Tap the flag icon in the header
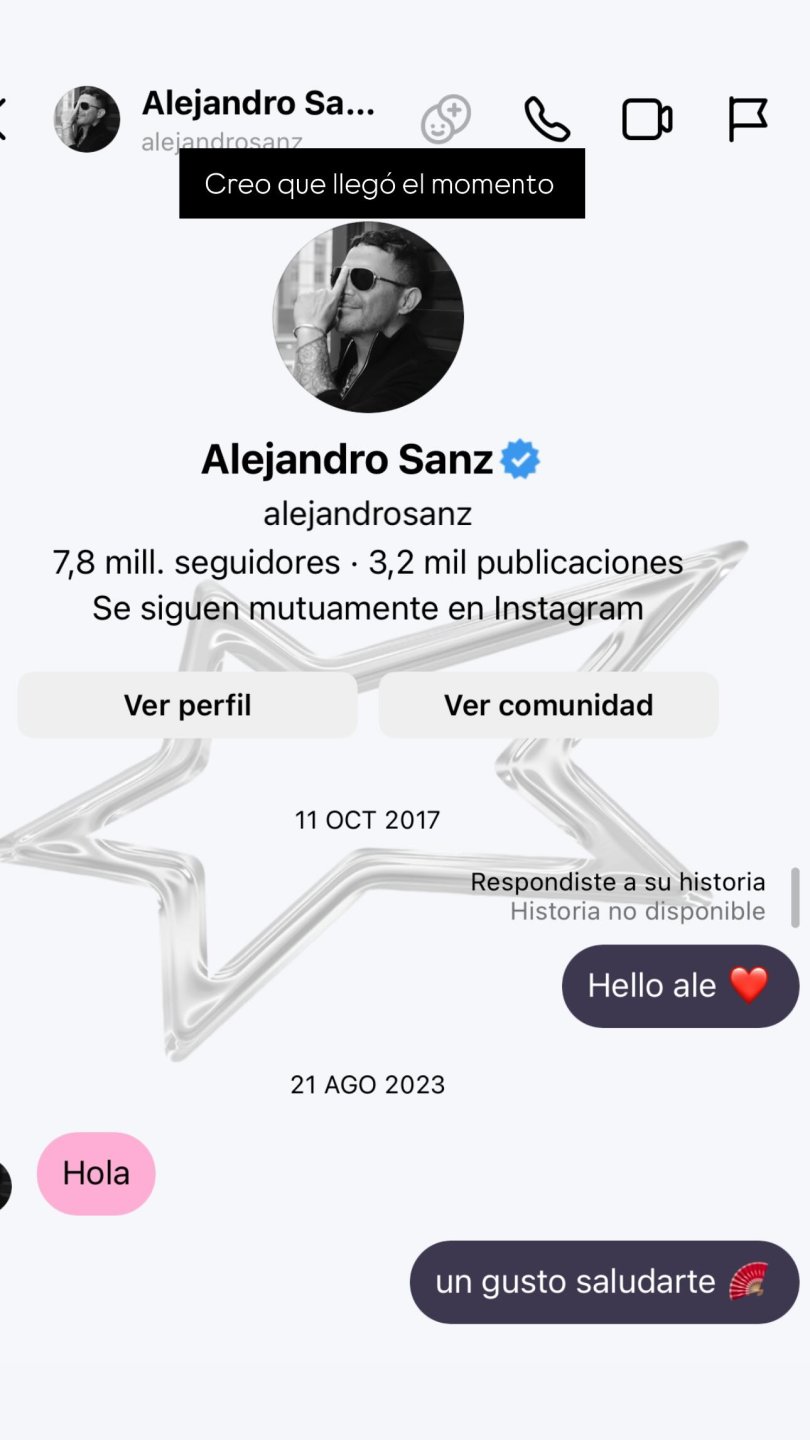The width and height of the screenshot is (810, 1440). (747, 120)
